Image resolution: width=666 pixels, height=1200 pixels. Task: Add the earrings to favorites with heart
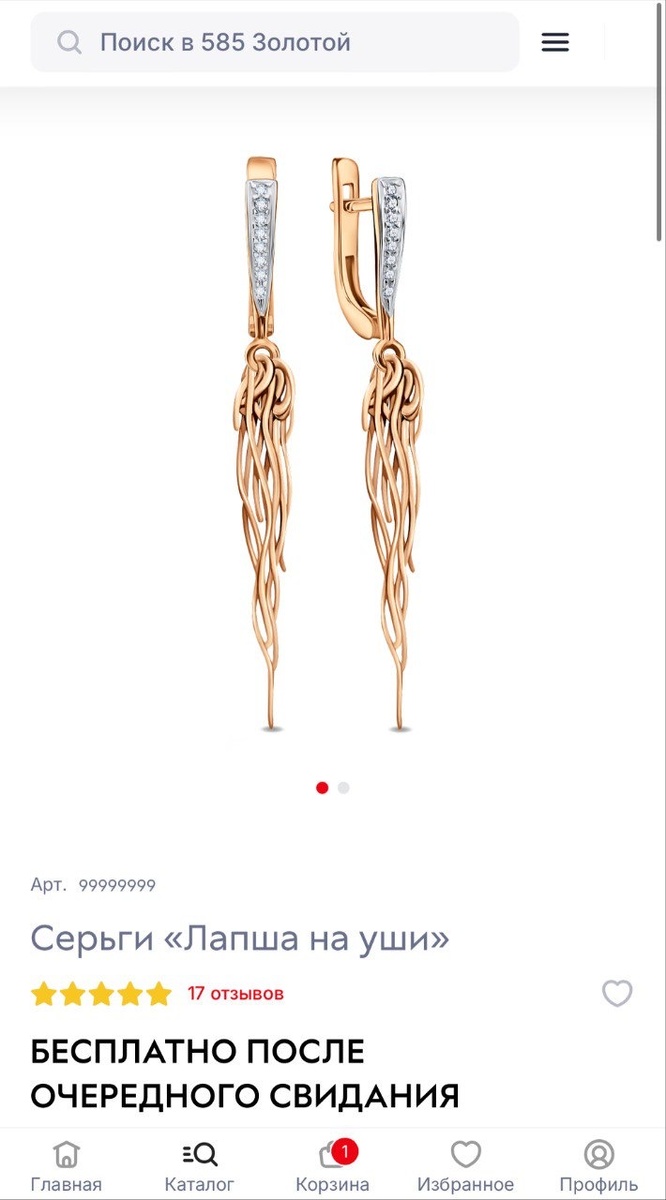pyautogui.click(x=617, y=993)
